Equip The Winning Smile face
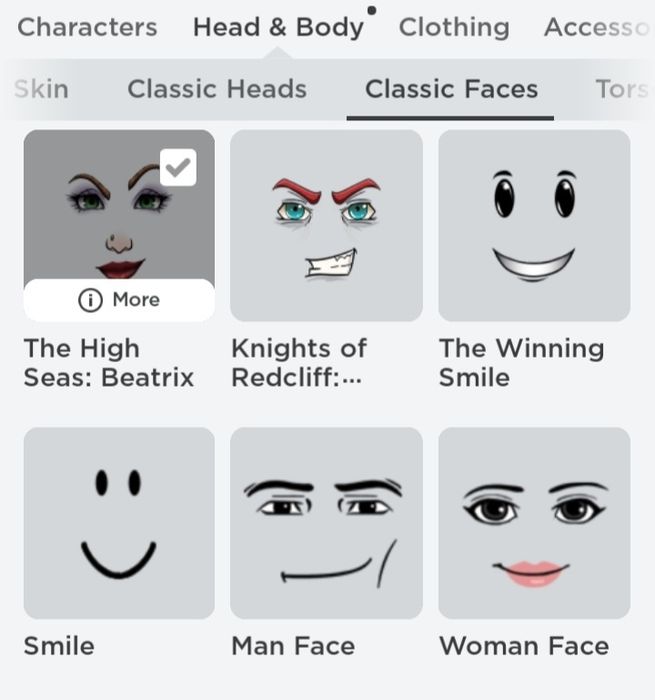 pos(534,225)
